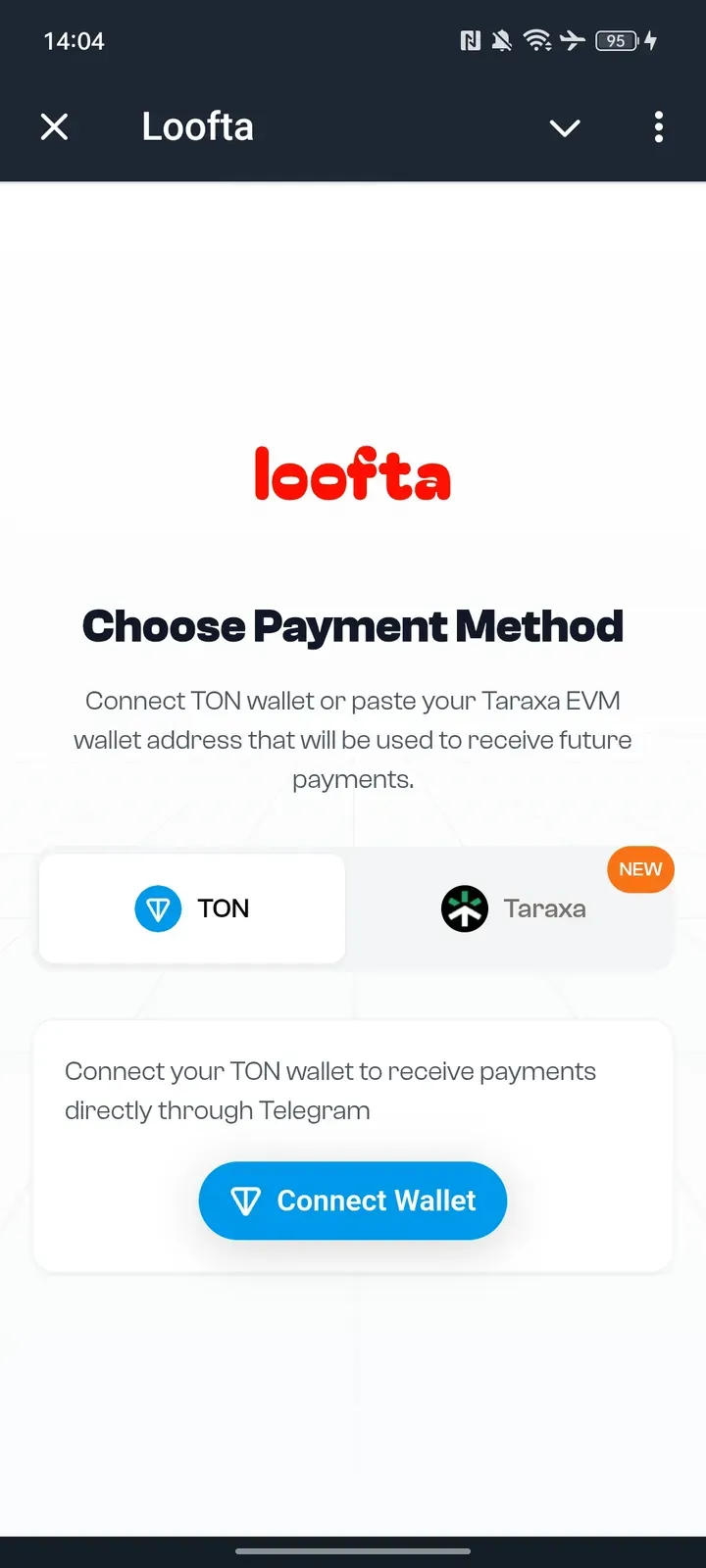The height and width of the screenshot is (1568, 706).
Task: Switch to the Taraxa payment method
Action: click(513, 908)
